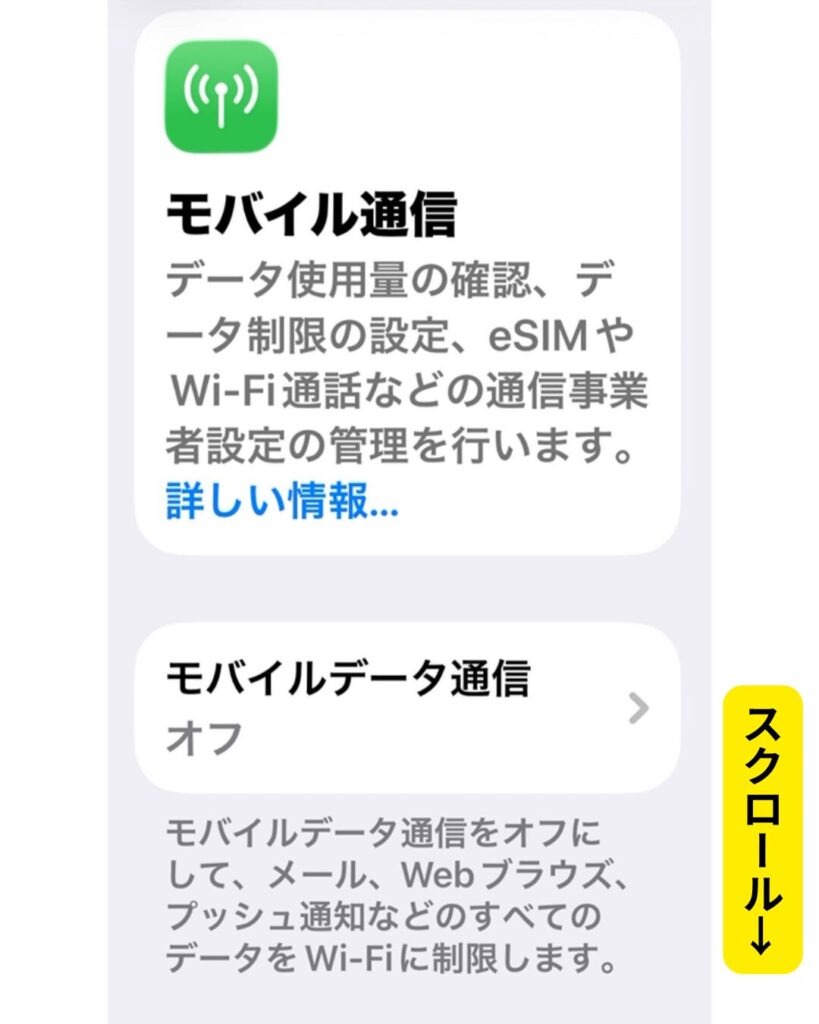Image resolution: width=819 pixels, height=1024 pixels.
Task: Open the モバイルデータ通信 row
Action: click(408, 708)
